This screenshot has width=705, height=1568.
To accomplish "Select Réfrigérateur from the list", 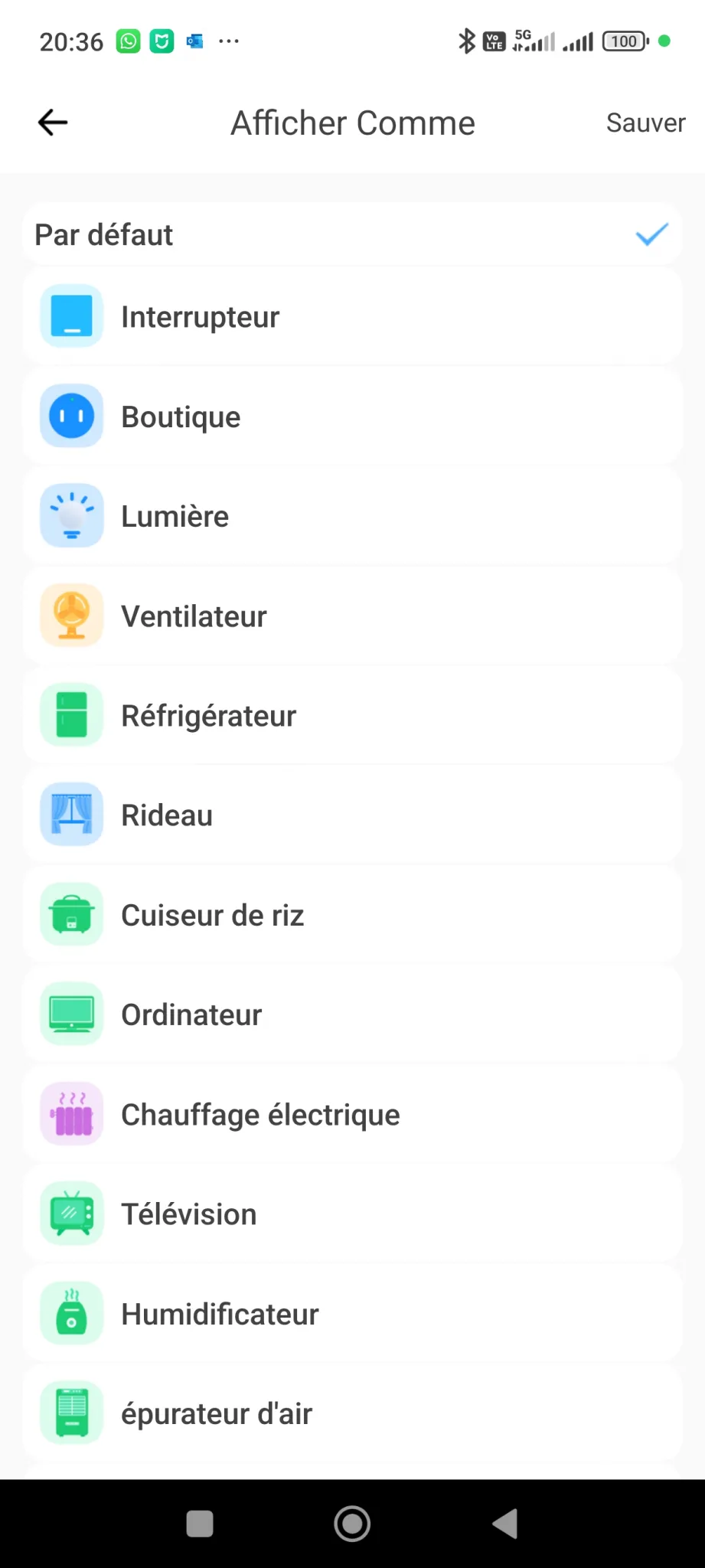I will (x=352, y=716).
